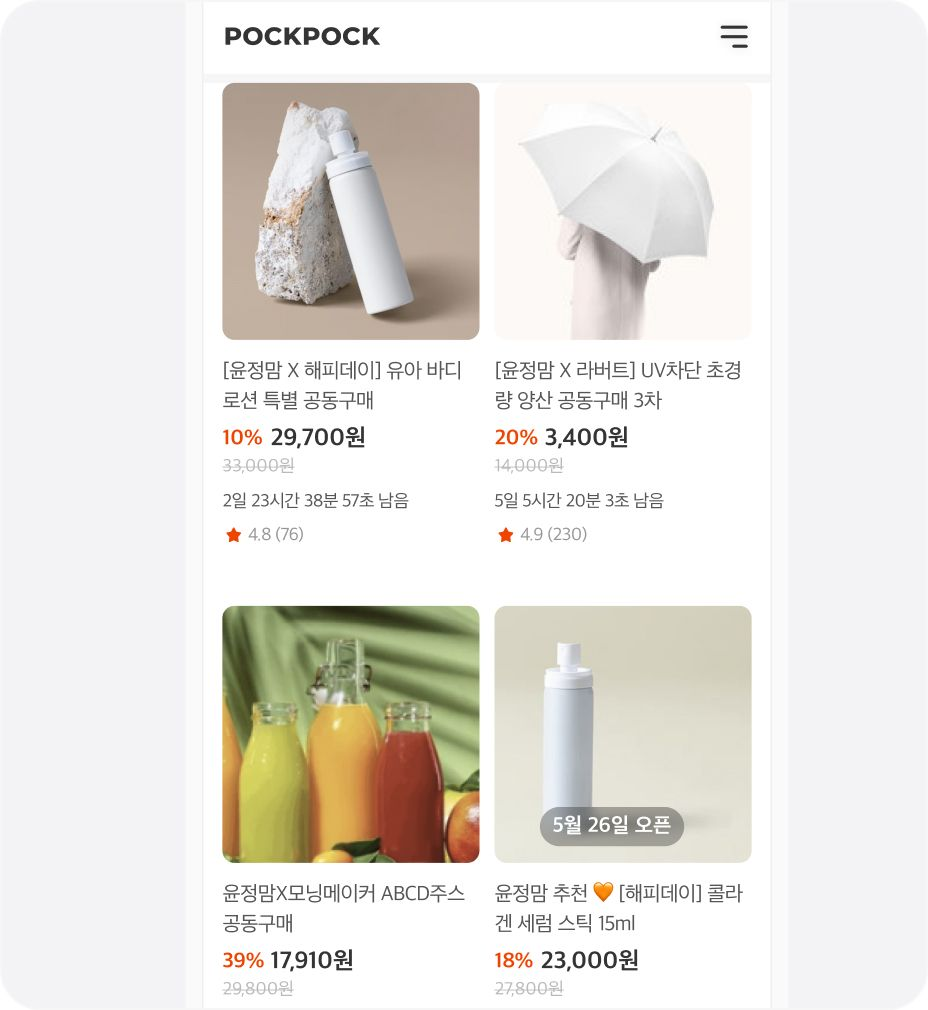928x1010 pixels.
Task: Click the white umbrella product image
Action: pyautogui.click(x=622, y=211)
